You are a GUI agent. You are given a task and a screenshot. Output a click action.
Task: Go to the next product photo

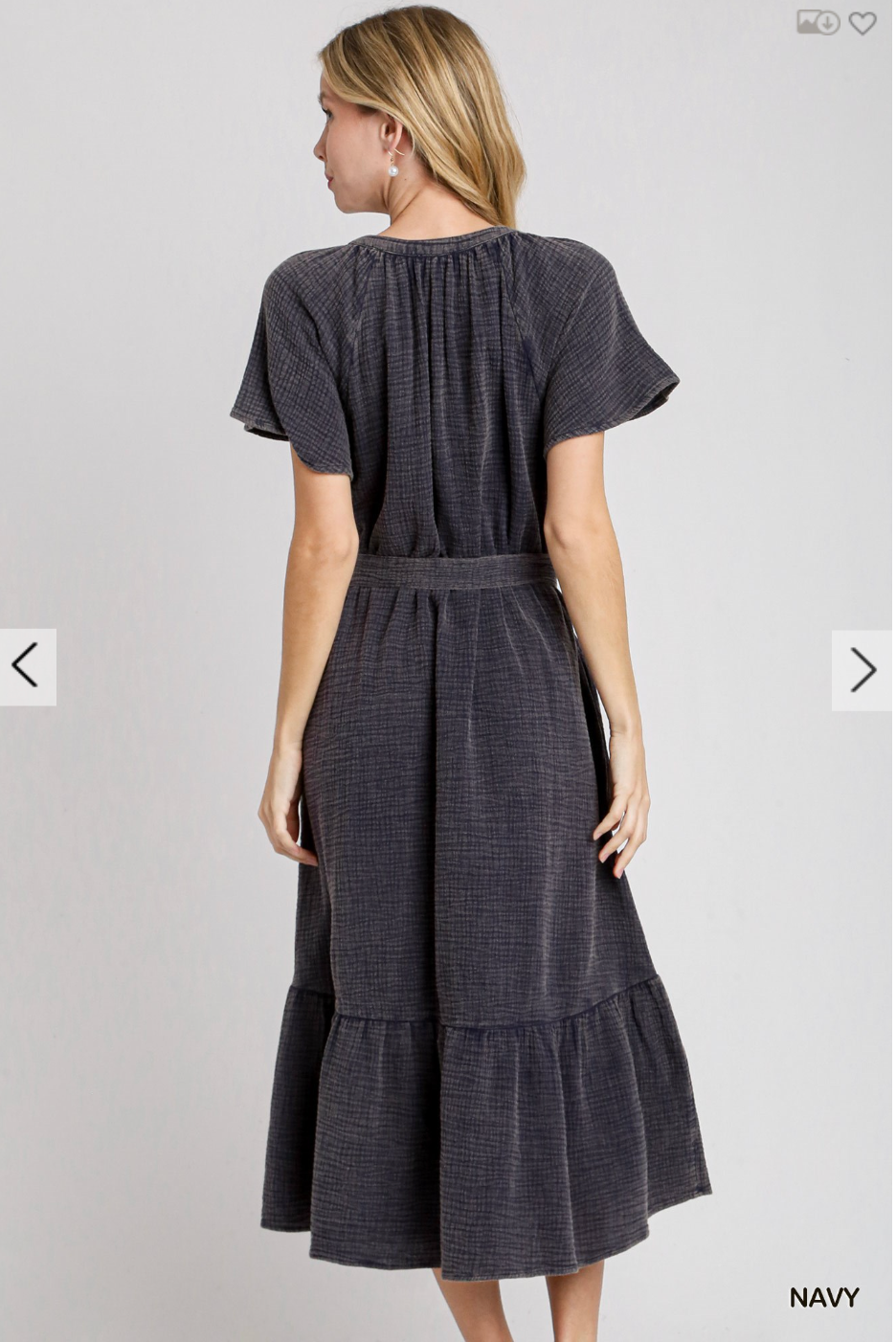click(x=862, y=670)
